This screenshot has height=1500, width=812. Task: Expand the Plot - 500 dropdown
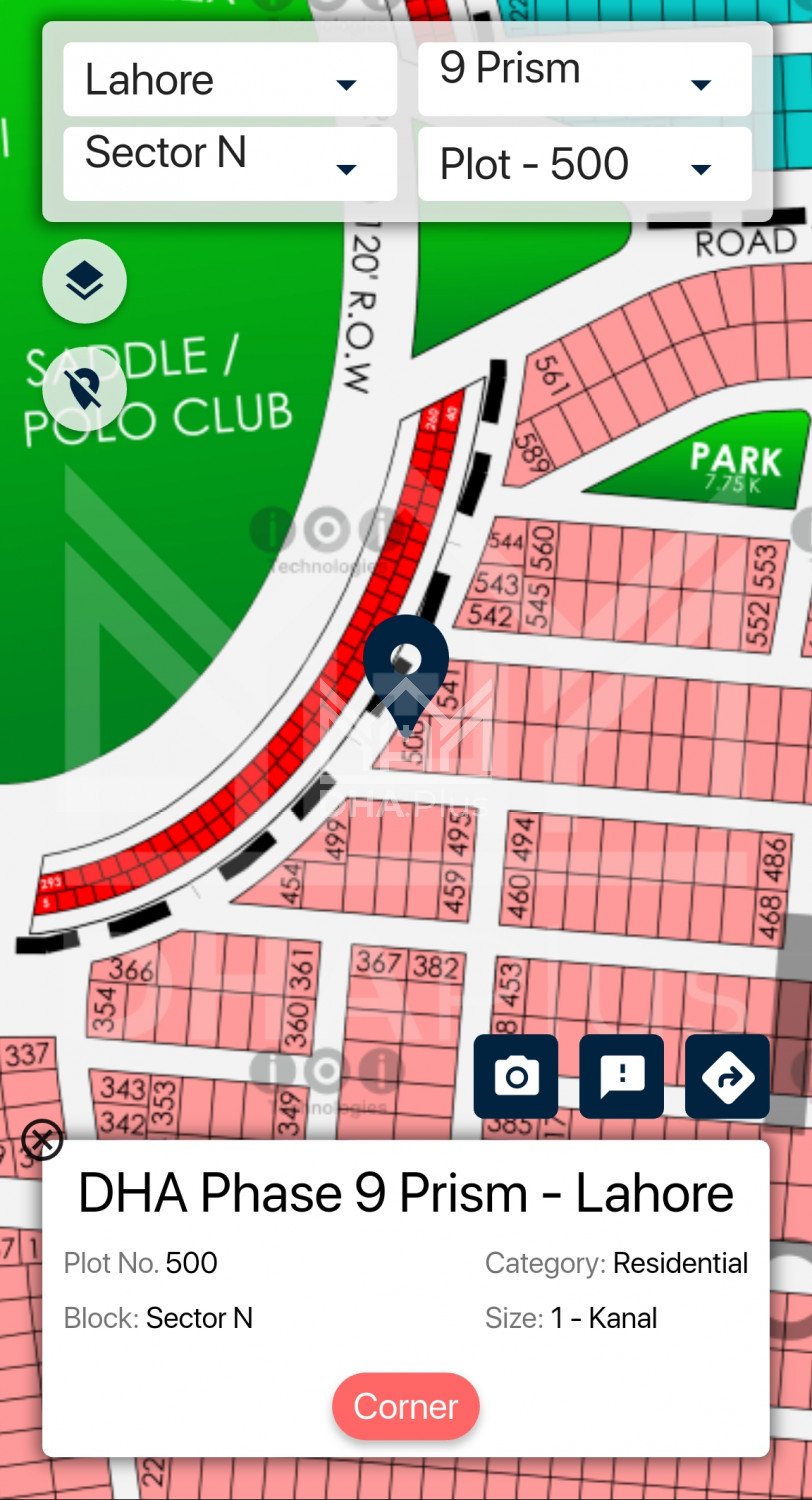pyautogui.click(x=584, y=164)
